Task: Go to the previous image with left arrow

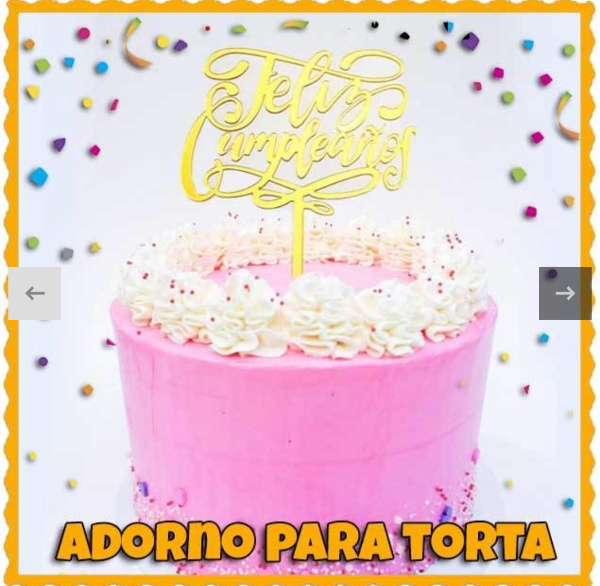Action: pyautogui.click(x=34, y=294)
